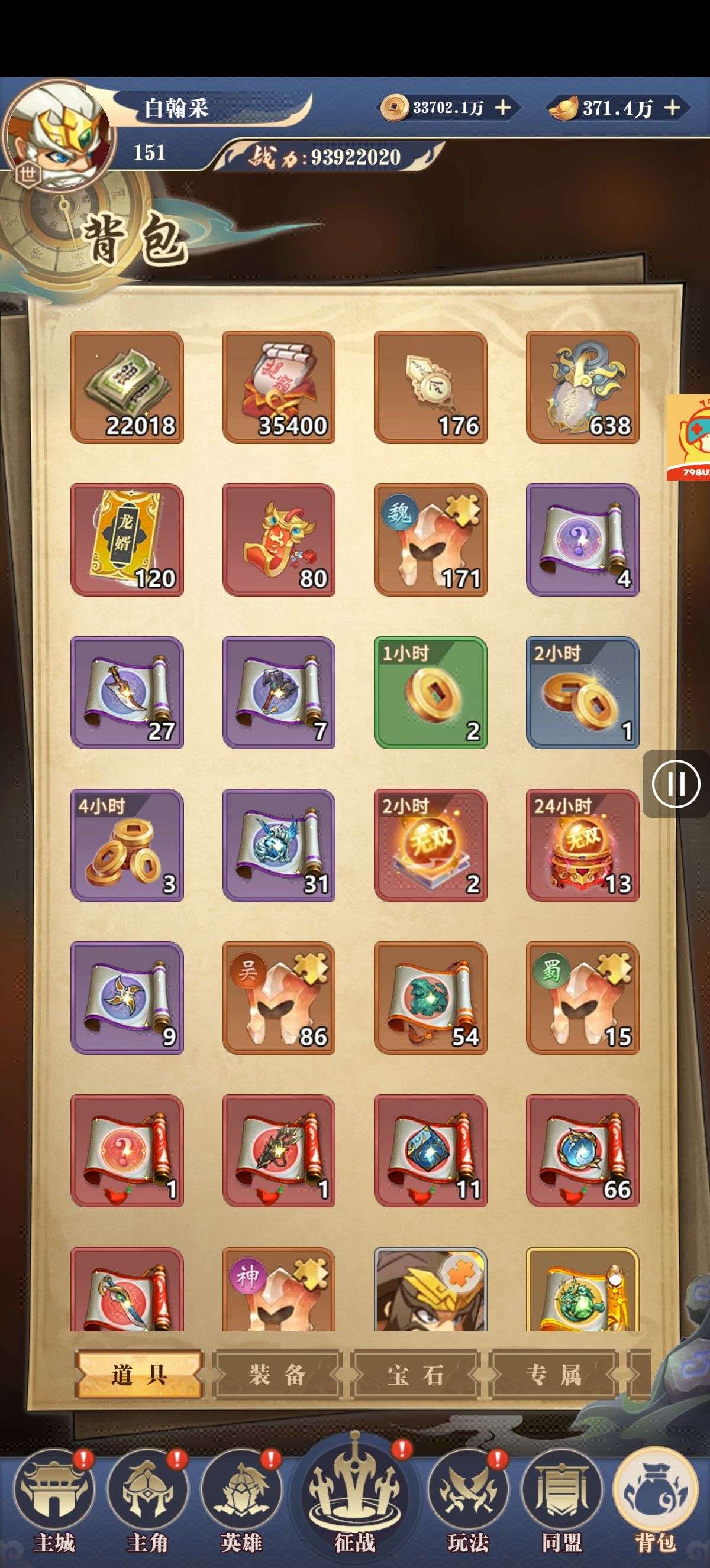
Task: Open the 专属 tab
Action: tap(554, 1375)
